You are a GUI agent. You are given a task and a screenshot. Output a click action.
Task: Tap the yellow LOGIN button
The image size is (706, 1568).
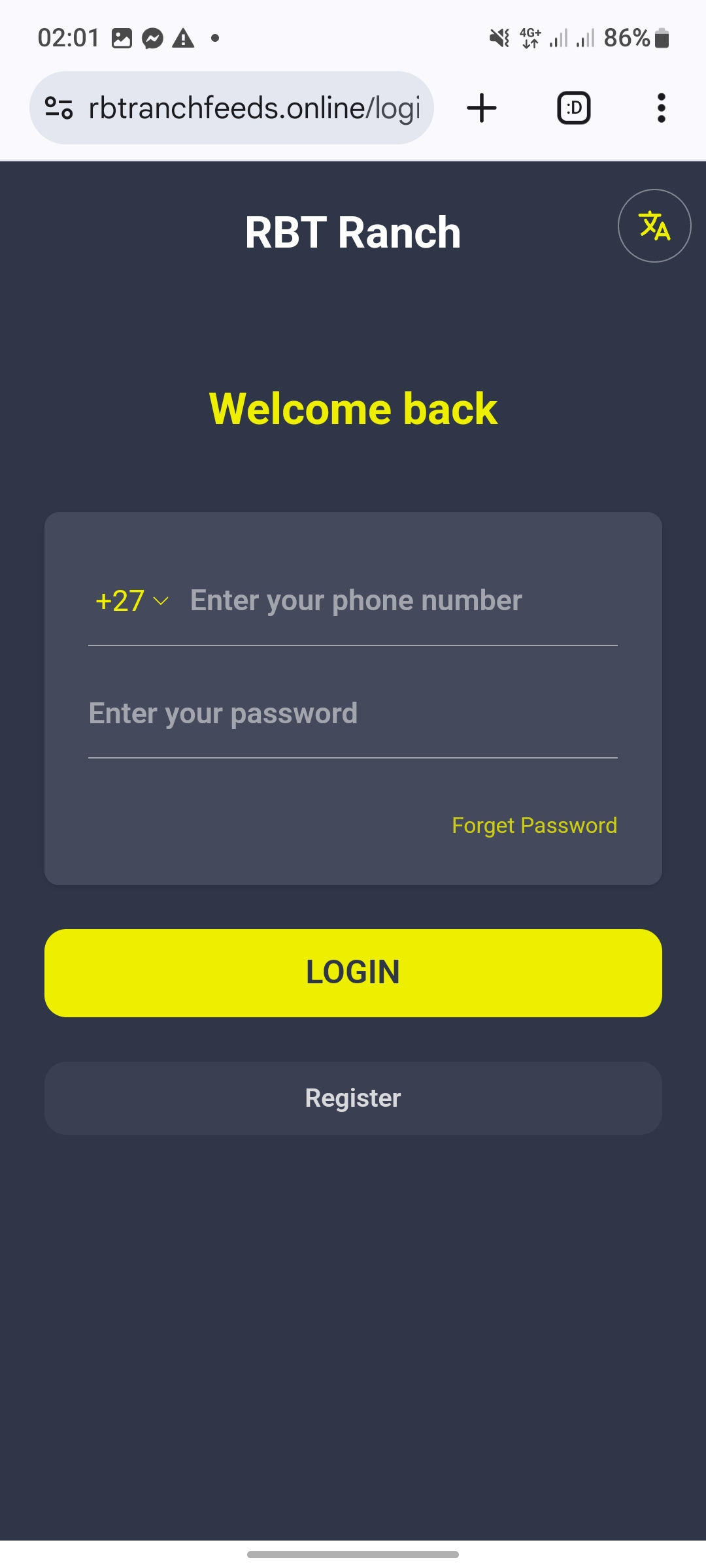353,973
